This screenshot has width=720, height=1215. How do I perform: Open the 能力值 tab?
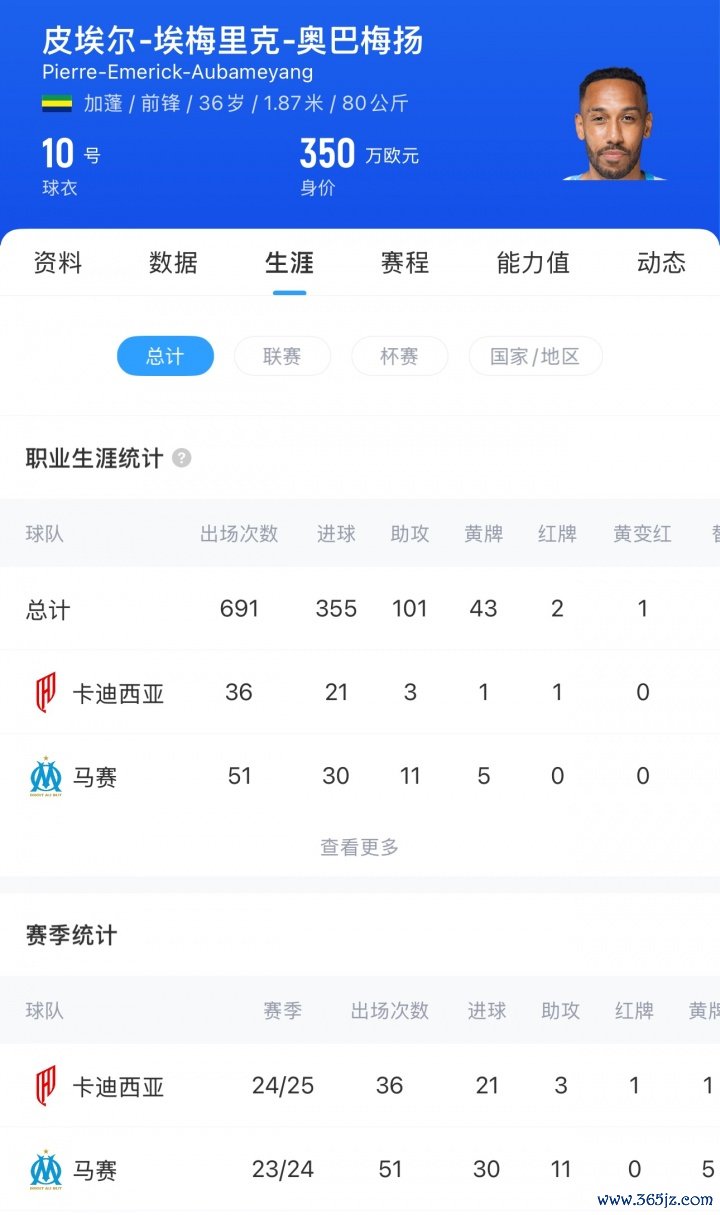click(x=533, y=263)
